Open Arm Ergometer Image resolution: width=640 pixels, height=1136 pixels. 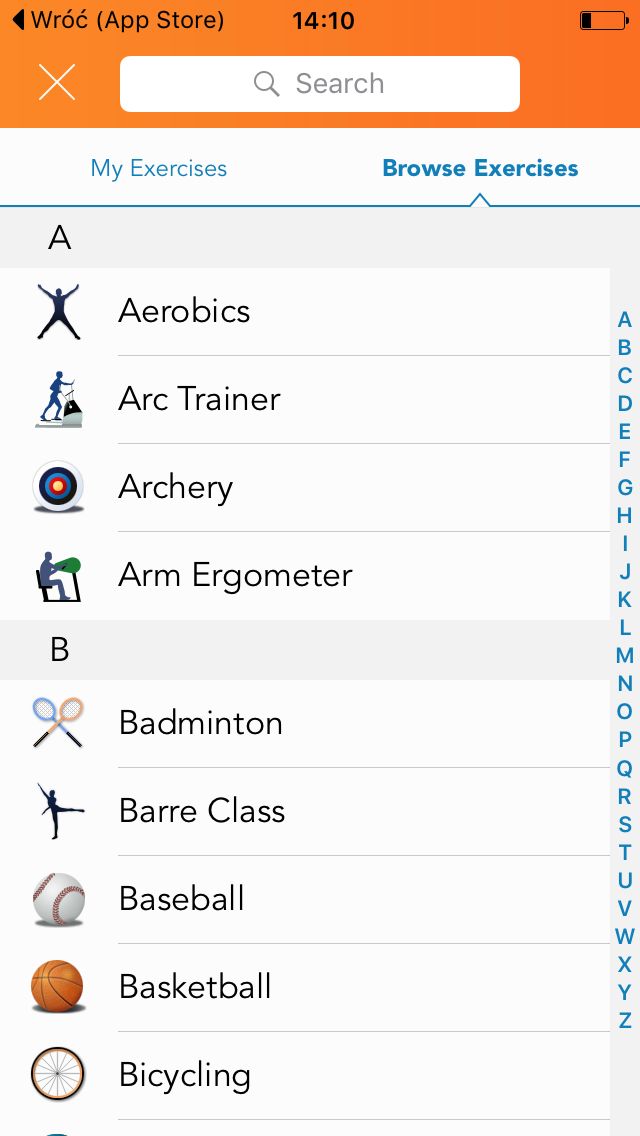click(x=304, y=576)
